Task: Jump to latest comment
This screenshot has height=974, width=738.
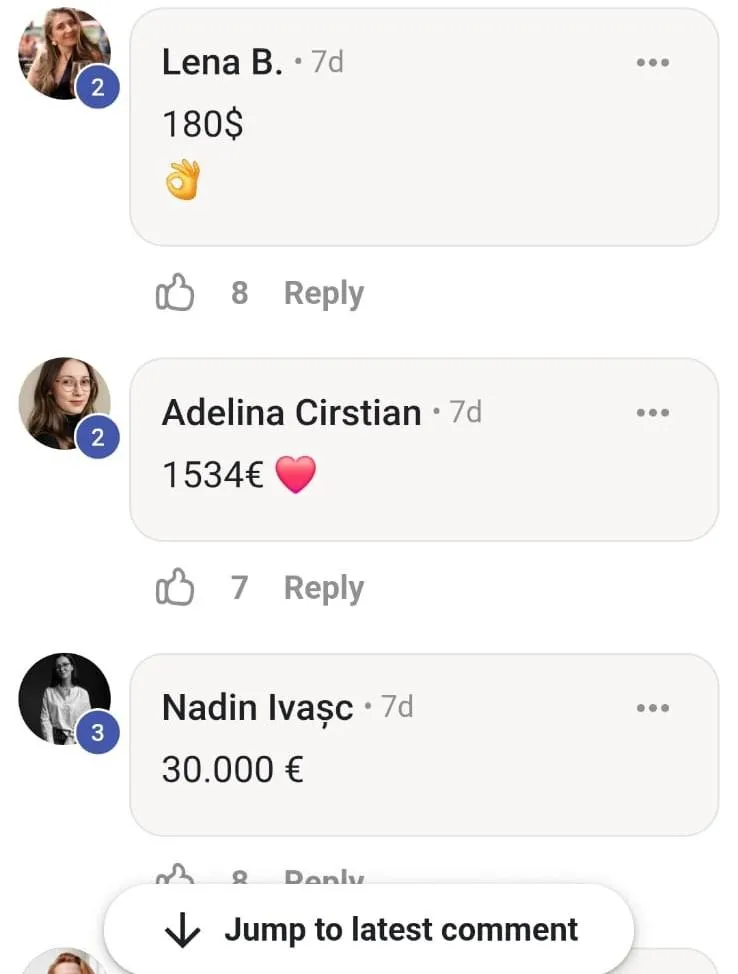Action: tap(369, 930)
